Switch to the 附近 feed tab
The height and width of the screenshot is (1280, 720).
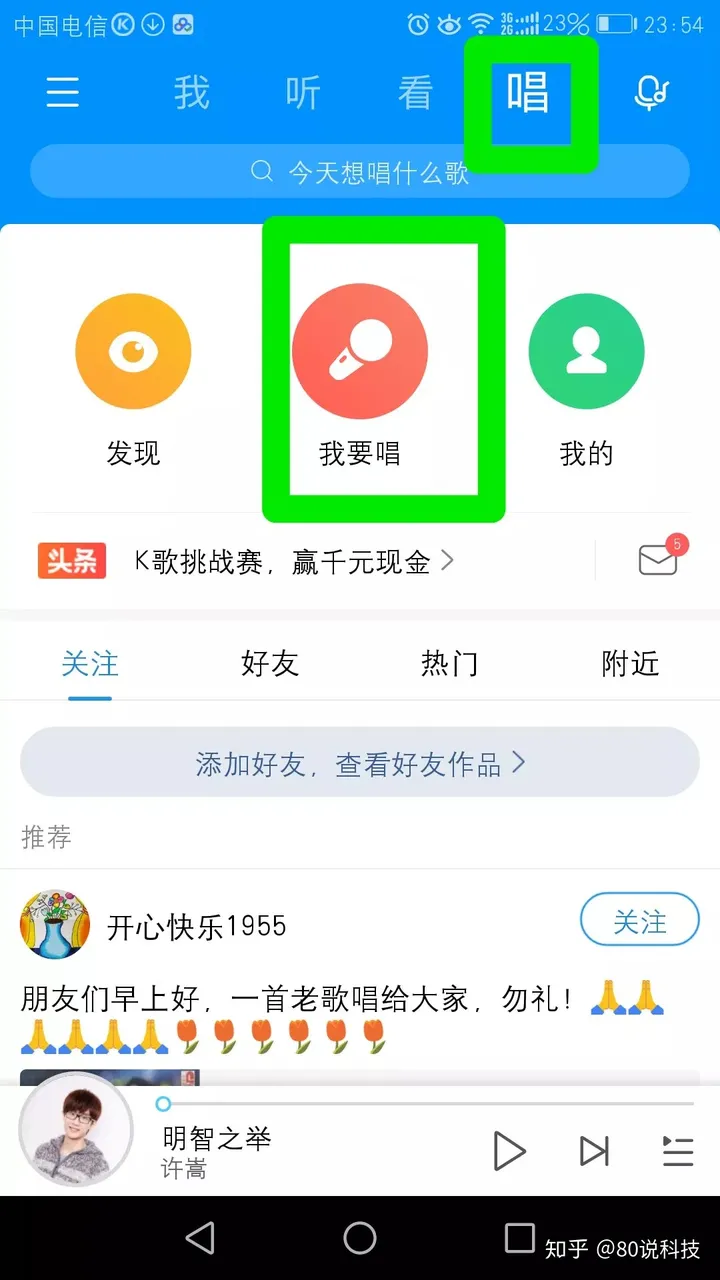[x=630, y=663]
